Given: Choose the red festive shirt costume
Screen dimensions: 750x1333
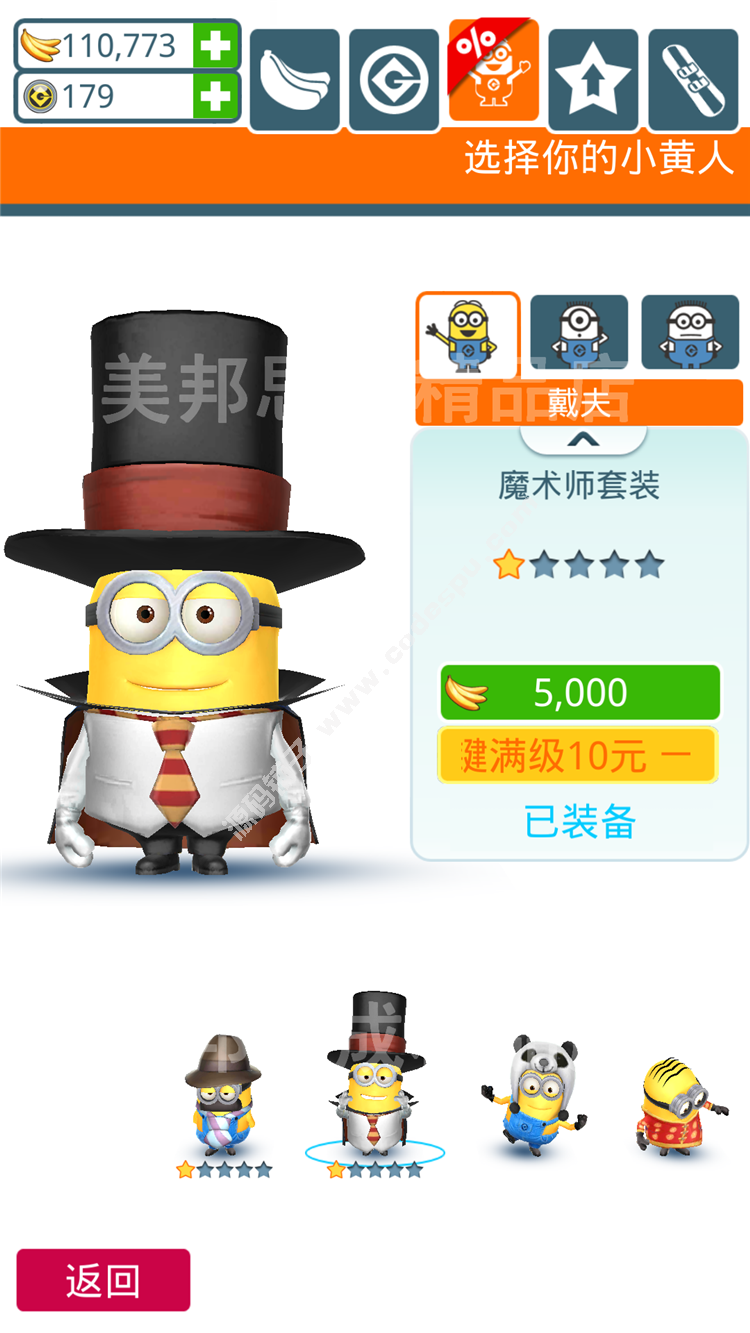Looking at the screenshot, I should coord(680,1108).
